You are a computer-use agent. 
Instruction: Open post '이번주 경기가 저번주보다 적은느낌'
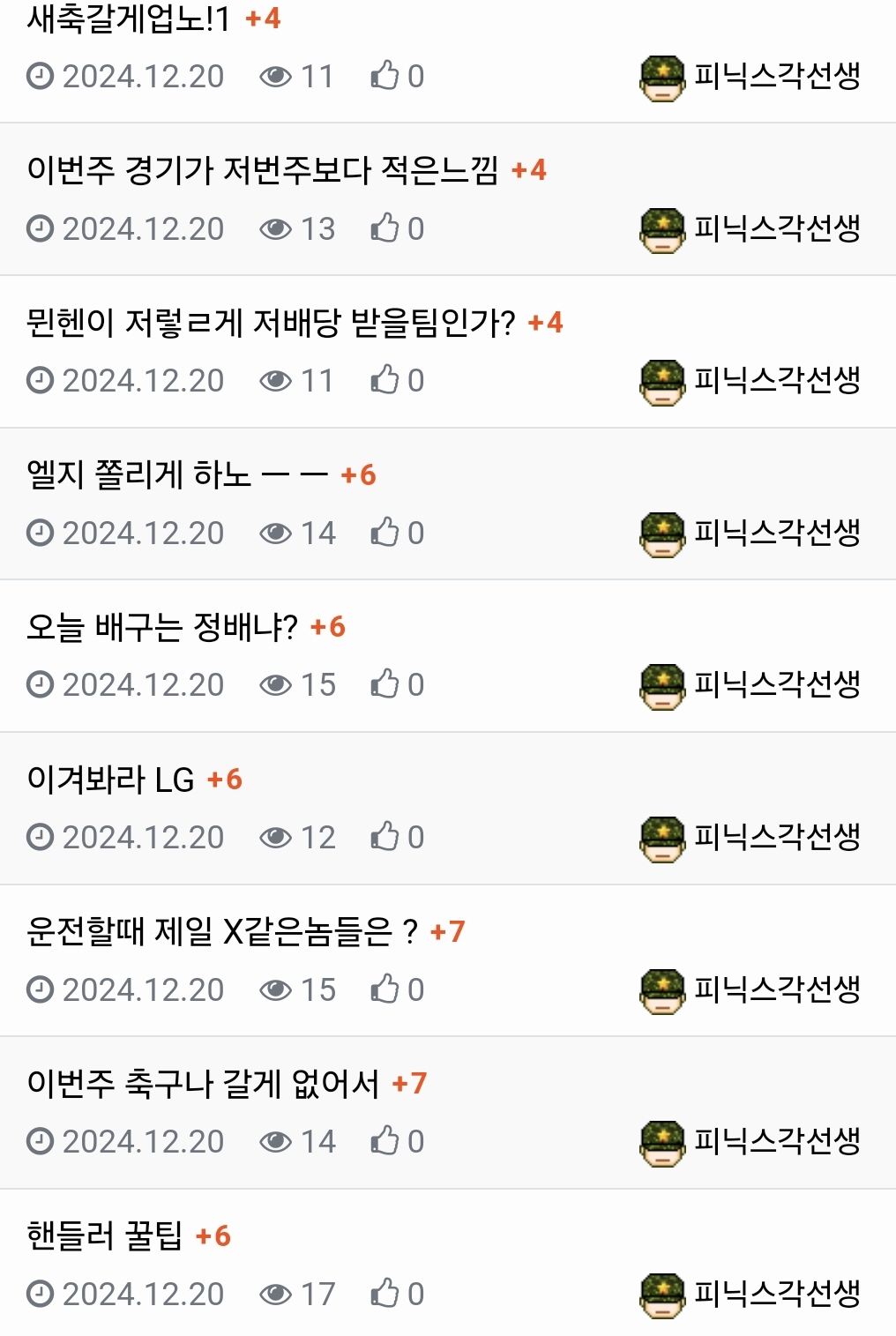(x=262, y=169)
